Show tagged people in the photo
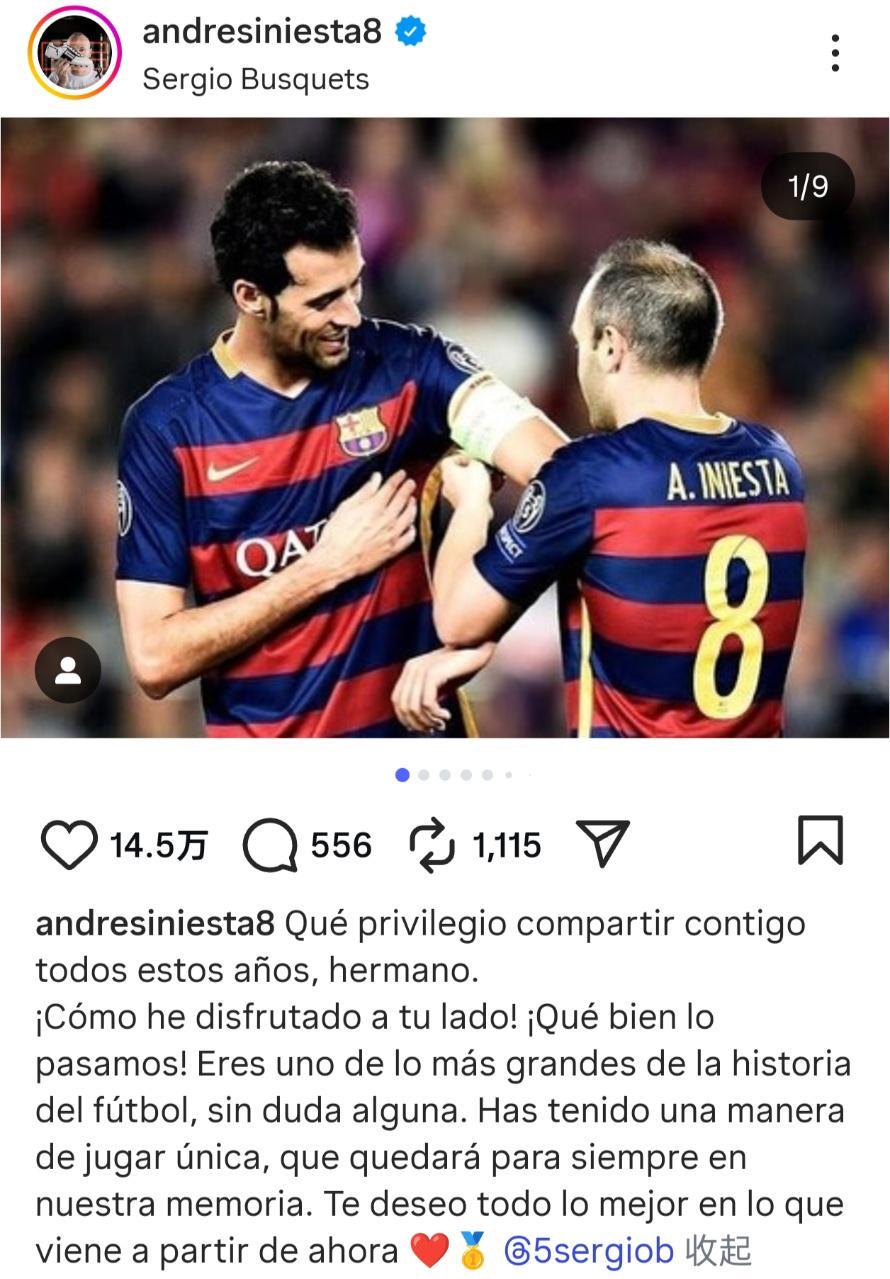Screen dimensions: 890x1279 point(68,670)
